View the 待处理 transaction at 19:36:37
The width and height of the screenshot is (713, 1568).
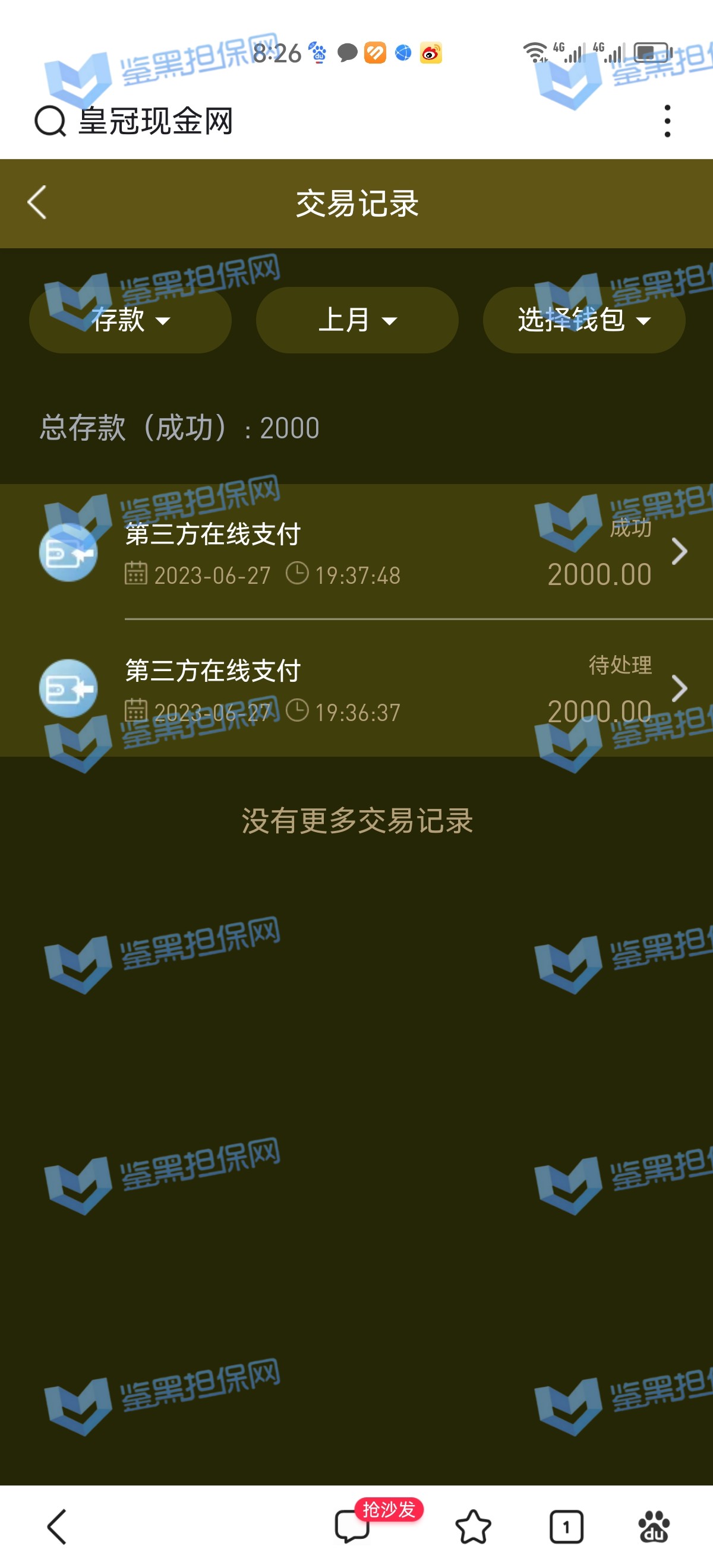tap(390, 688)
